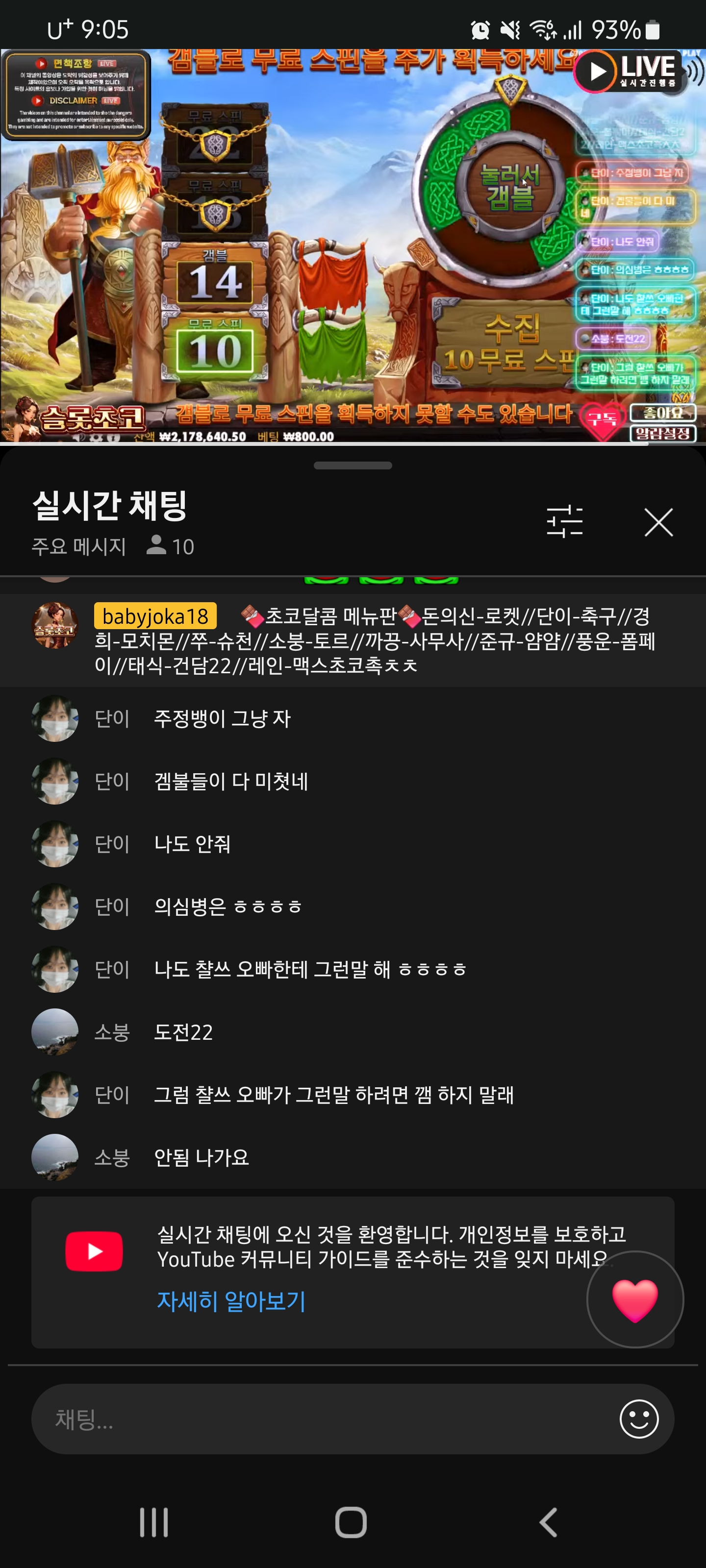The height and width of the screenshot is (1568, 706).
Task: Open the 자세히 알아보기 link
Action: click(x=231, y=1301)
